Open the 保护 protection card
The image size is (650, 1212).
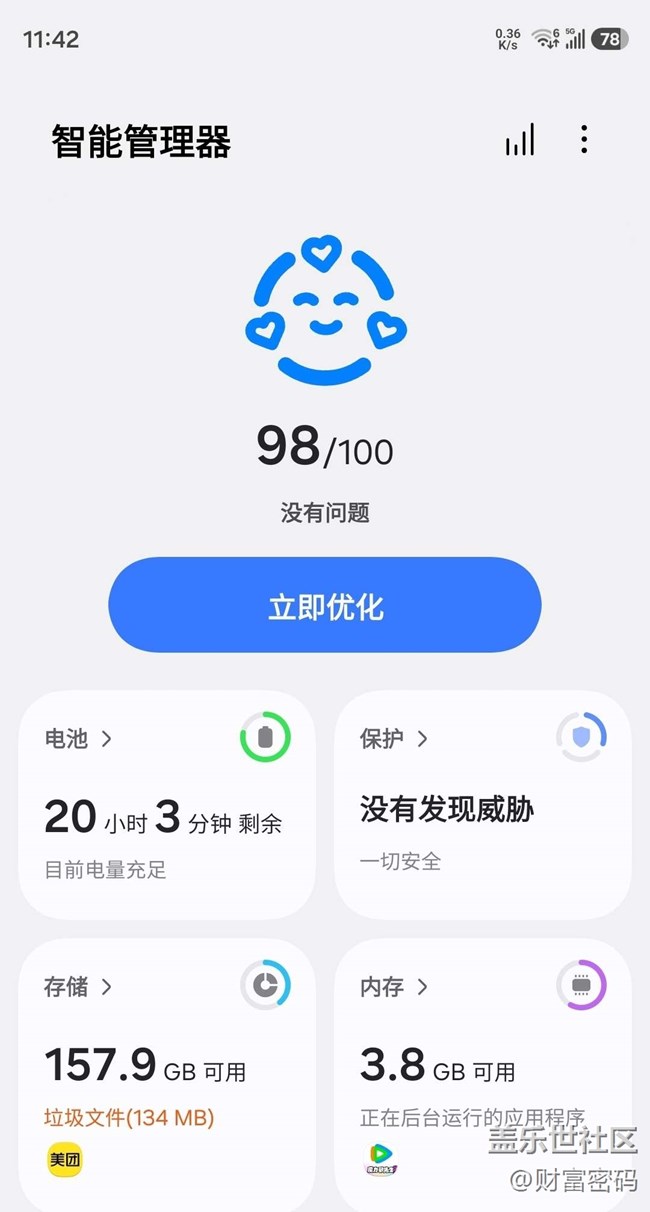pyautogui.click(x=482, y=804)
